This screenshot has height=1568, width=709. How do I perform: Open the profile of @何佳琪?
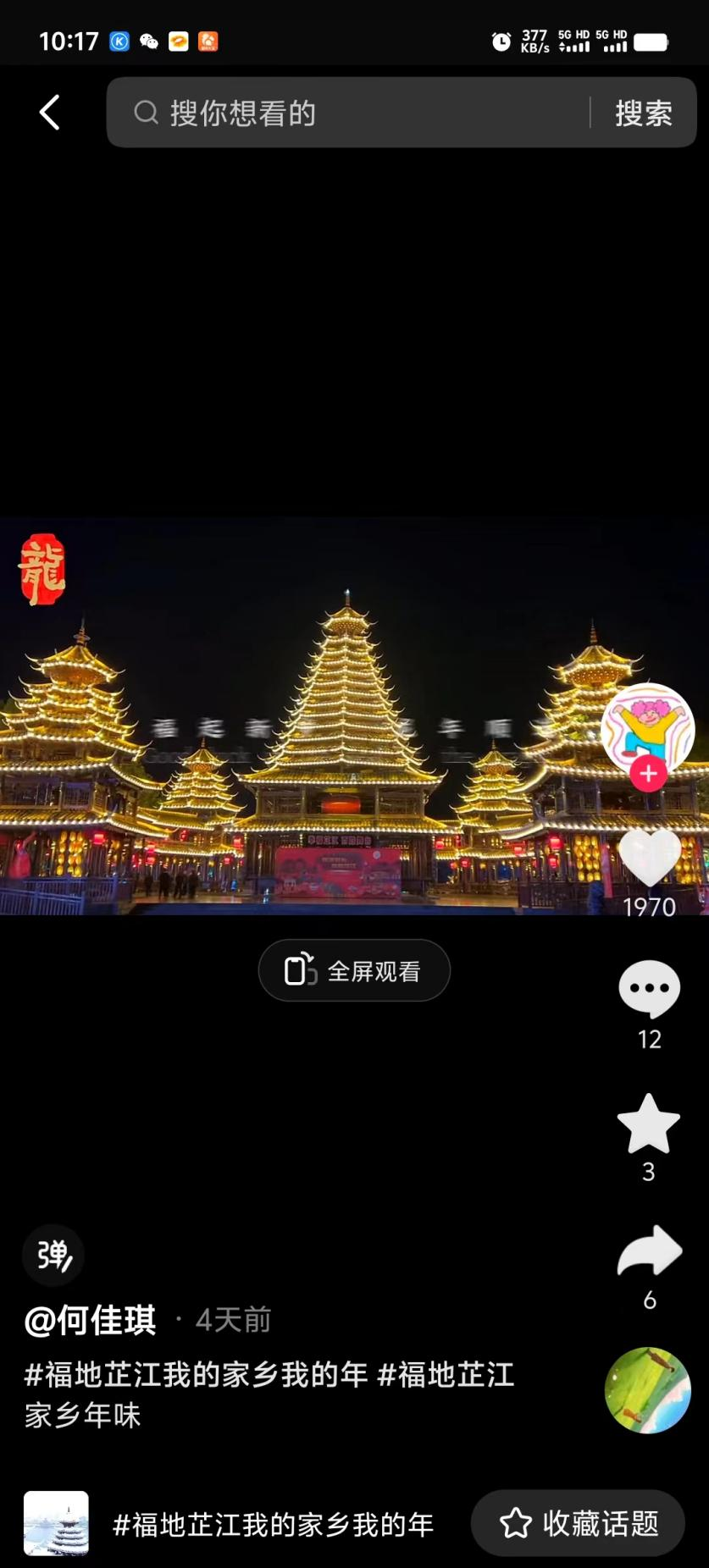(91, 1320)
